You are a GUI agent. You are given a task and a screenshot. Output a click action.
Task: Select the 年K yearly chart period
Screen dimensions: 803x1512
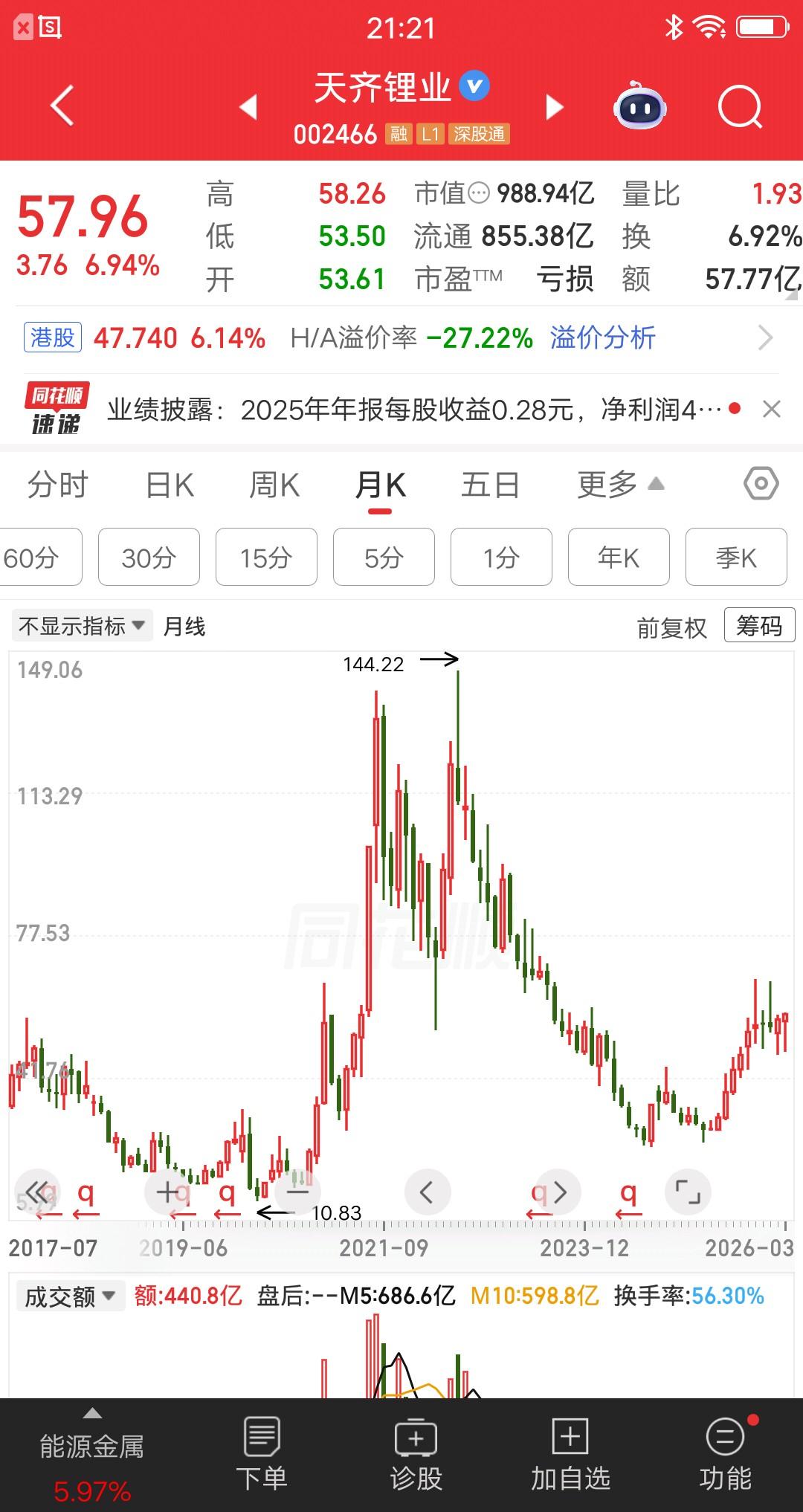pyautogui.click(x=619, y=557)
